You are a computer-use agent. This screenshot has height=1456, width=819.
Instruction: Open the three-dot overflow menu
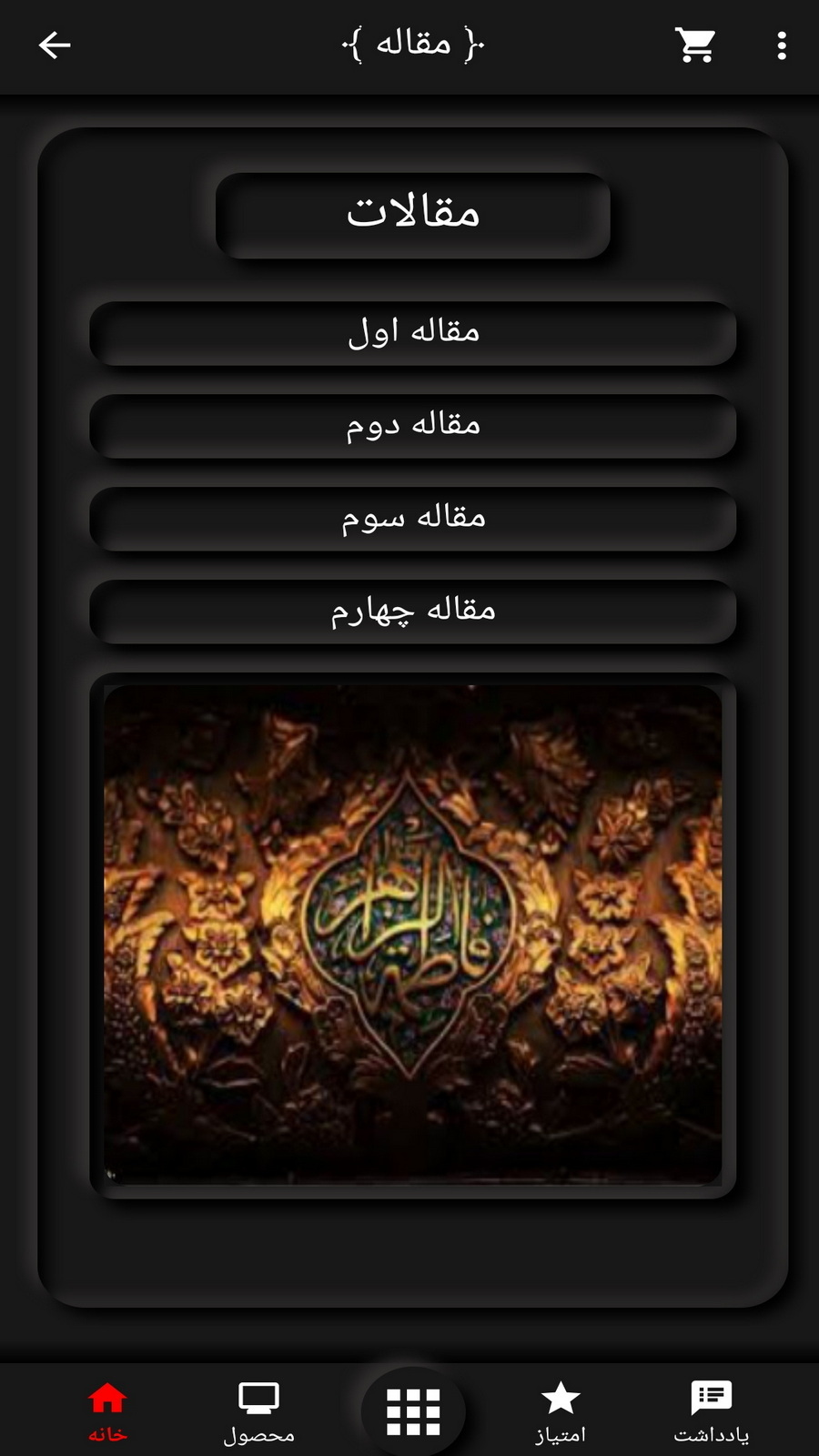782,45
